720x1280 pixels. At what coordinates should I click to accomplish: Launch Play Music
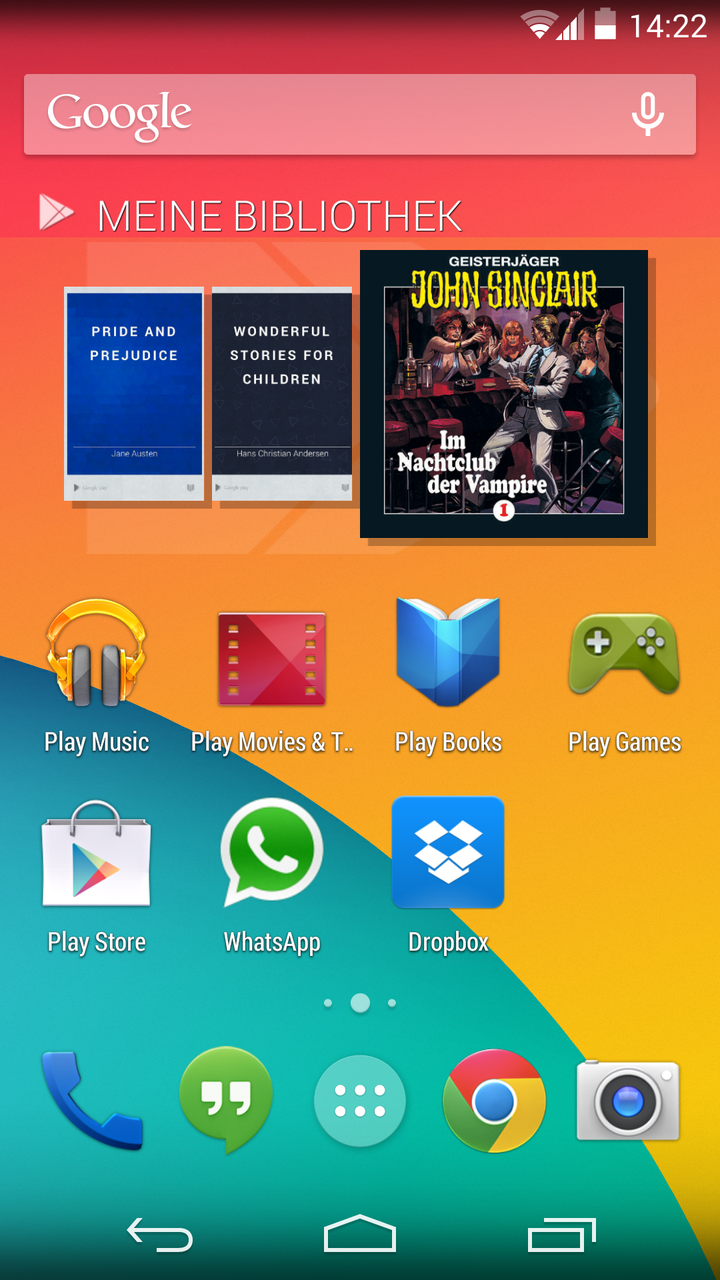click(96, 676)
